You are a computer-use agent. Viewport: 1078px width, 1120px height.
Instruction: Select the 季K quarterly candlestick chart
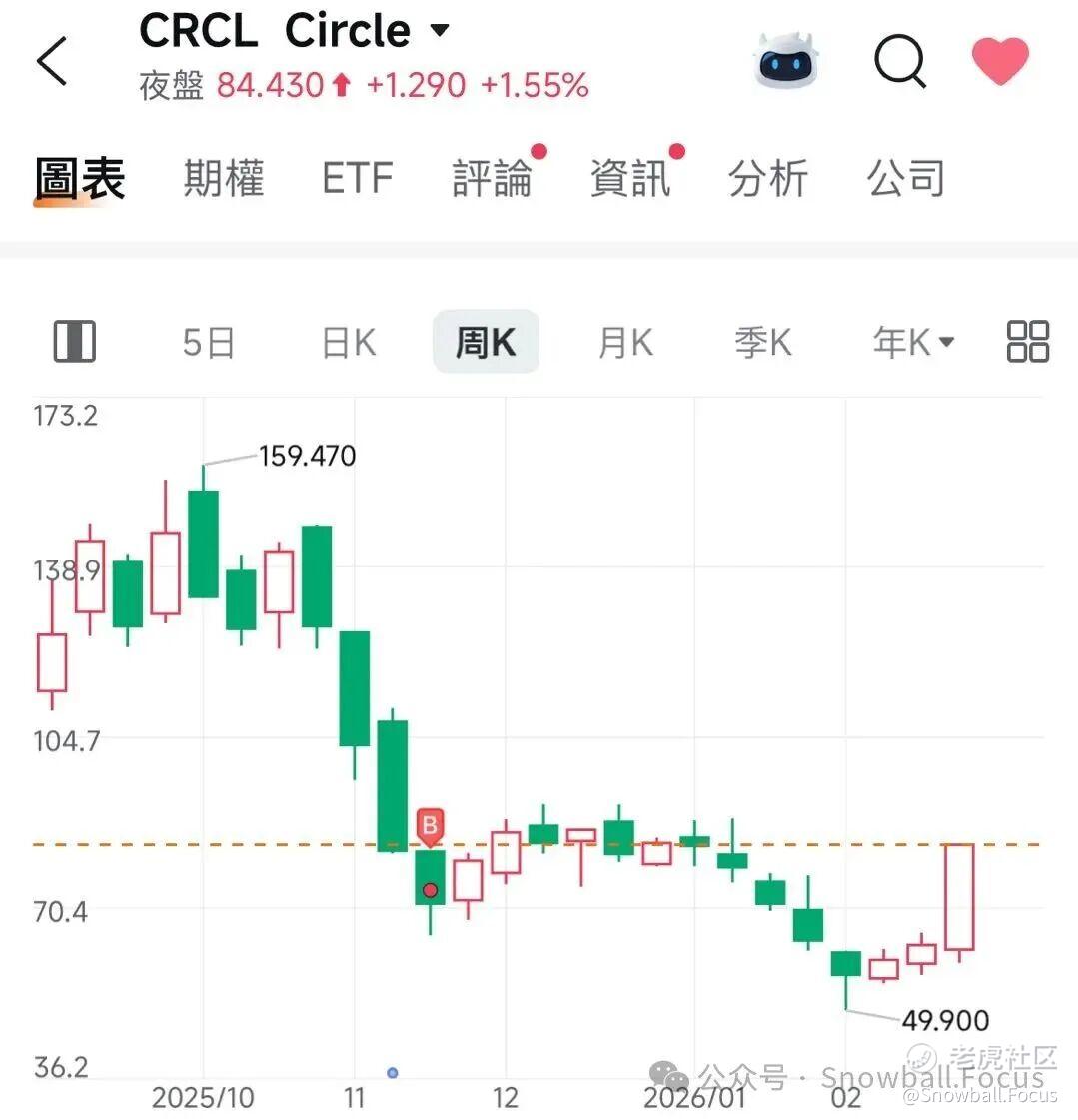point(763,343)
